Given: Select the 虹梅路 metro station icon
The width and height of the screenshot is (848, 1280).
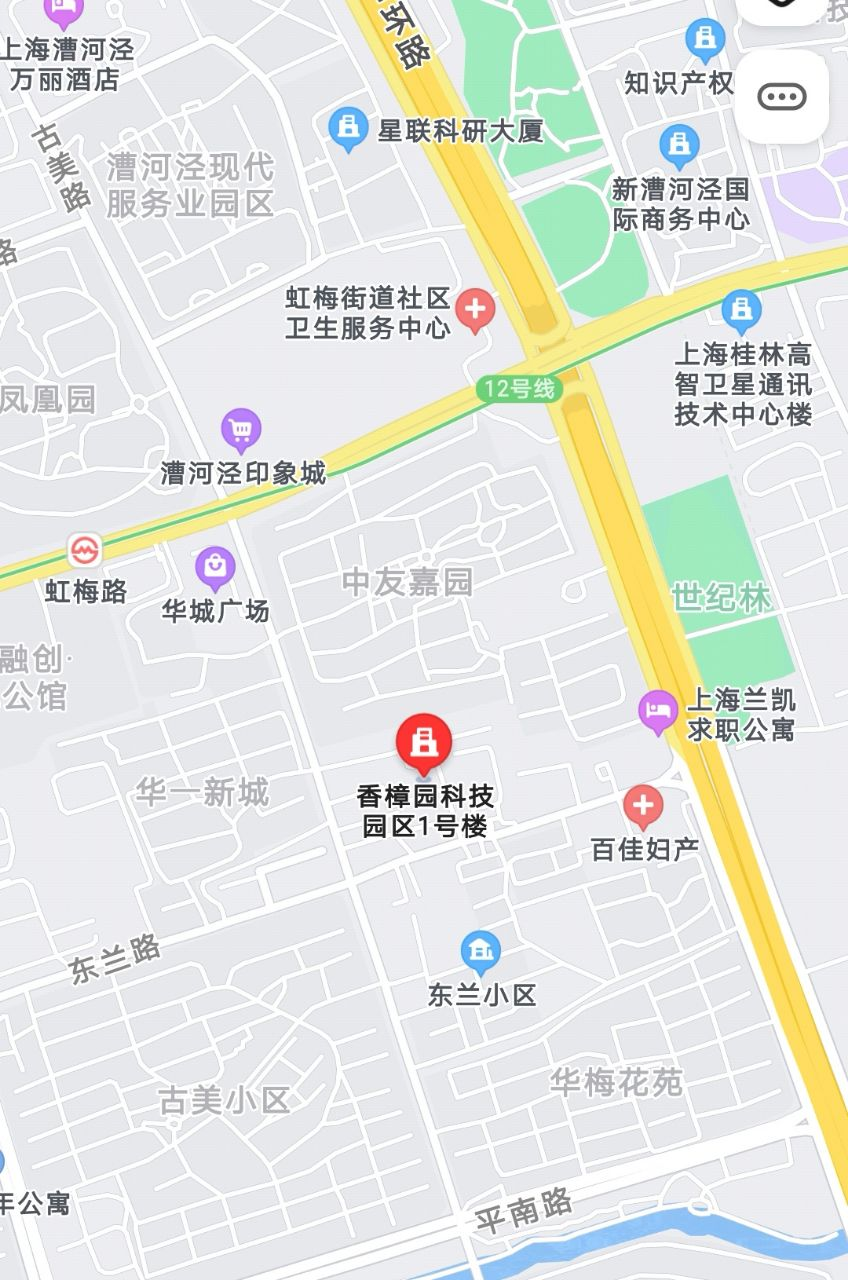Looking at the screenshot, I should [85, 551].
